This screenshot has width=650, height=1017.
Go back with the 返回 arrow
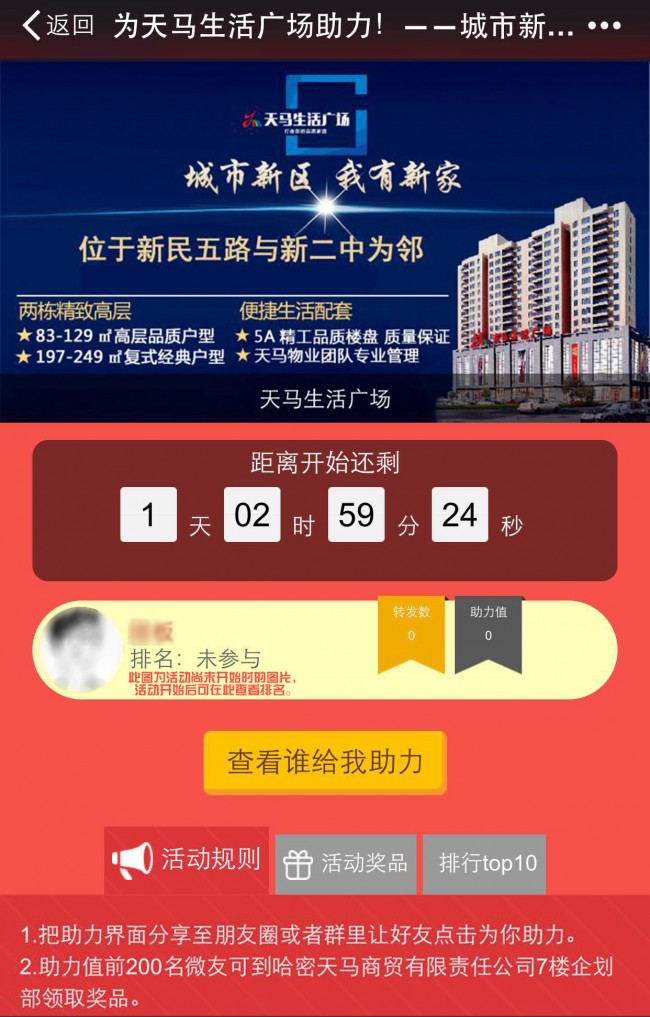point(56,26)
